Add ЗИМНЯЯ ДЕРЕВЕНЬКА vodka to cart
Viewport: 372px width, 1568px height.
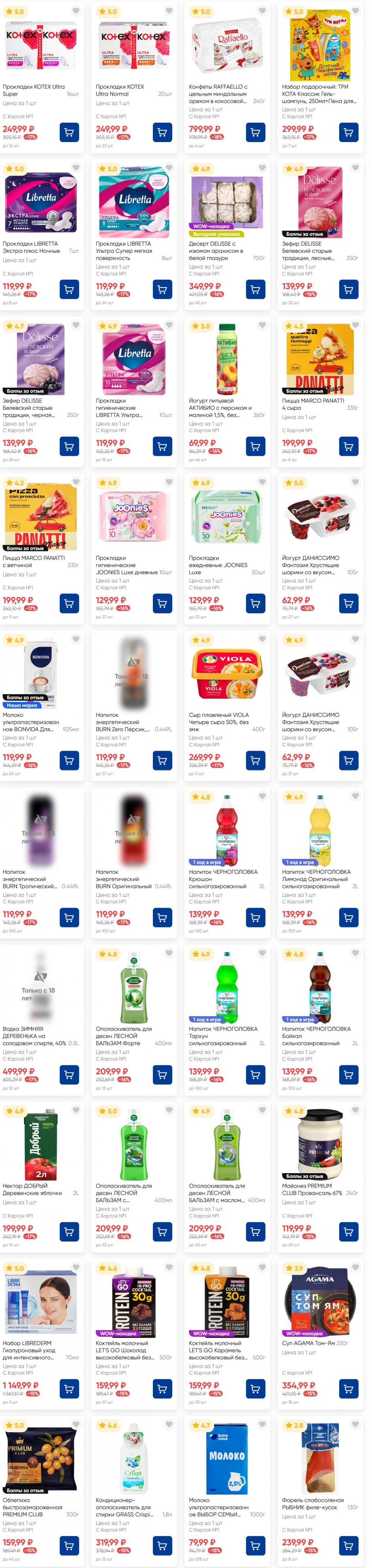pos(69,1074)
